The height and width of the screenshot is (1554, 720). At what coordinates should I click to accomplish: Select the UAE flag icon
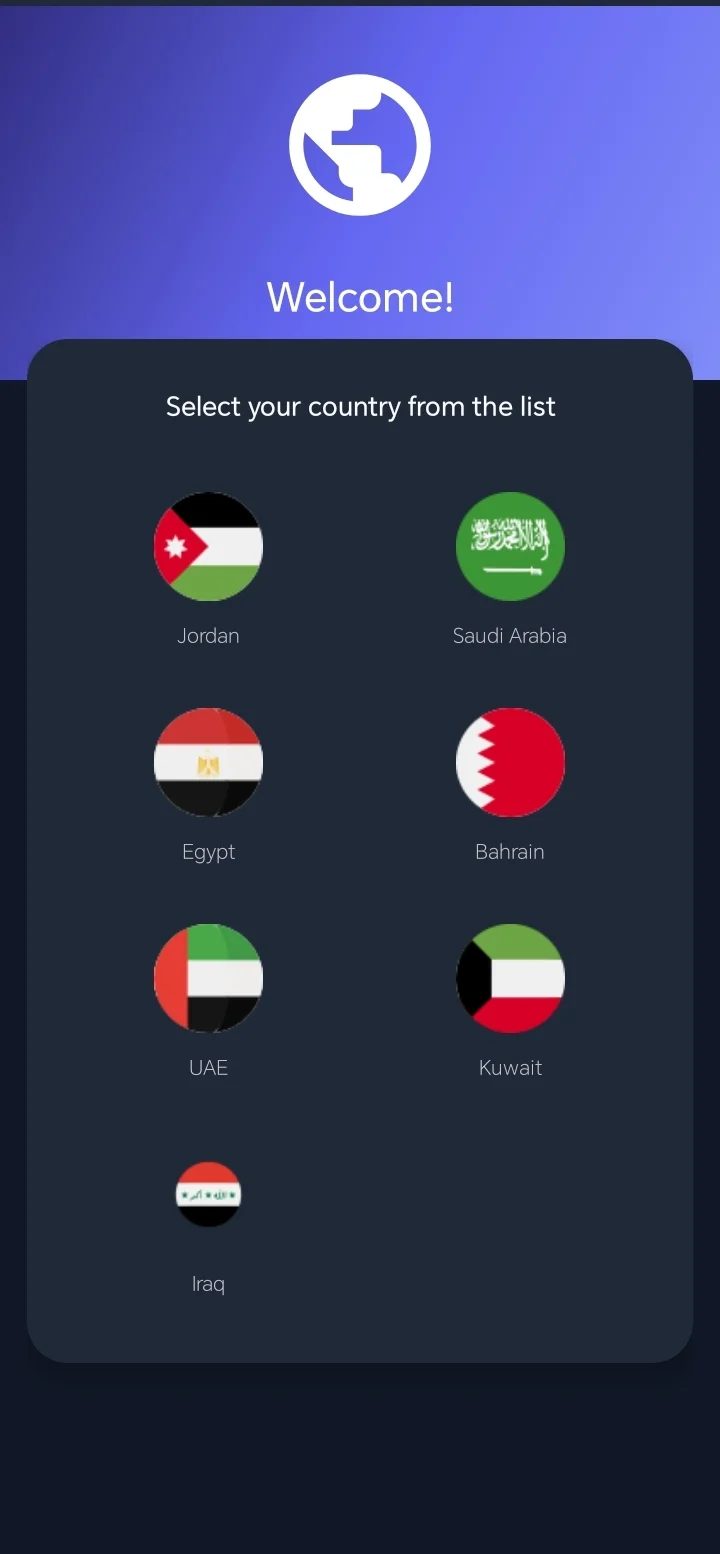[x=208, y=978]
